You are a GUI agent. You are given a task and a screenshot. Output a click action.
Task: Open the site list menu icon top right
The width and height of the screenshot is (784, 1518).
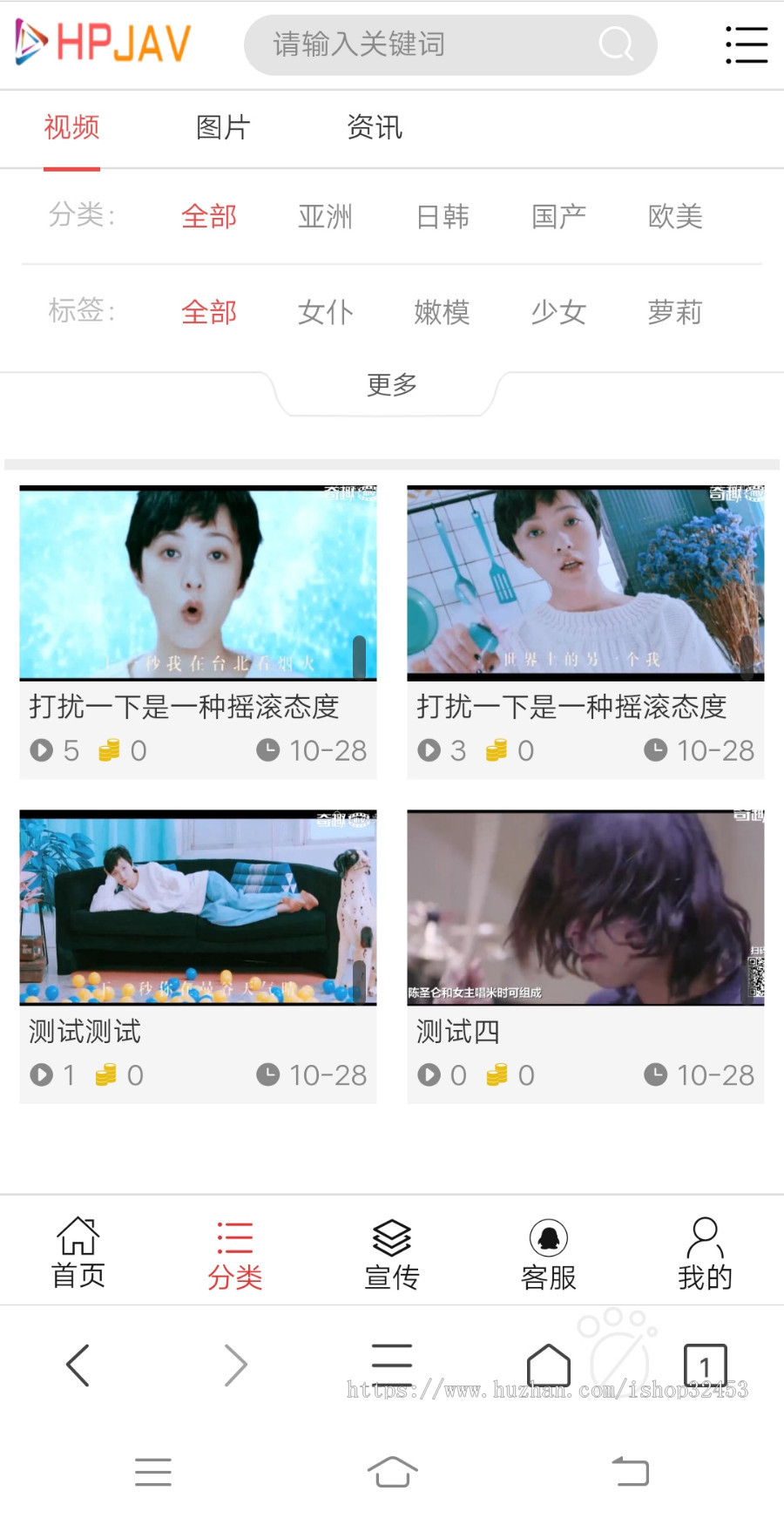coord(747,44)
